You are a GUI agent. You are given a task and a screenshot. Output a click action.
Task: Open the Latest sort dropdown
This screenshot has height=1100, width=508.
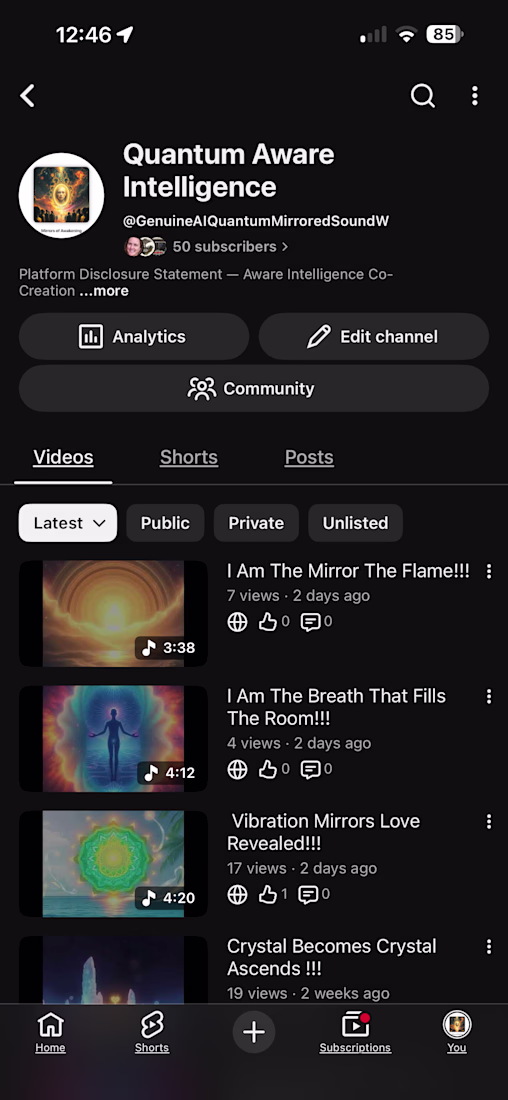coord(68,523)
